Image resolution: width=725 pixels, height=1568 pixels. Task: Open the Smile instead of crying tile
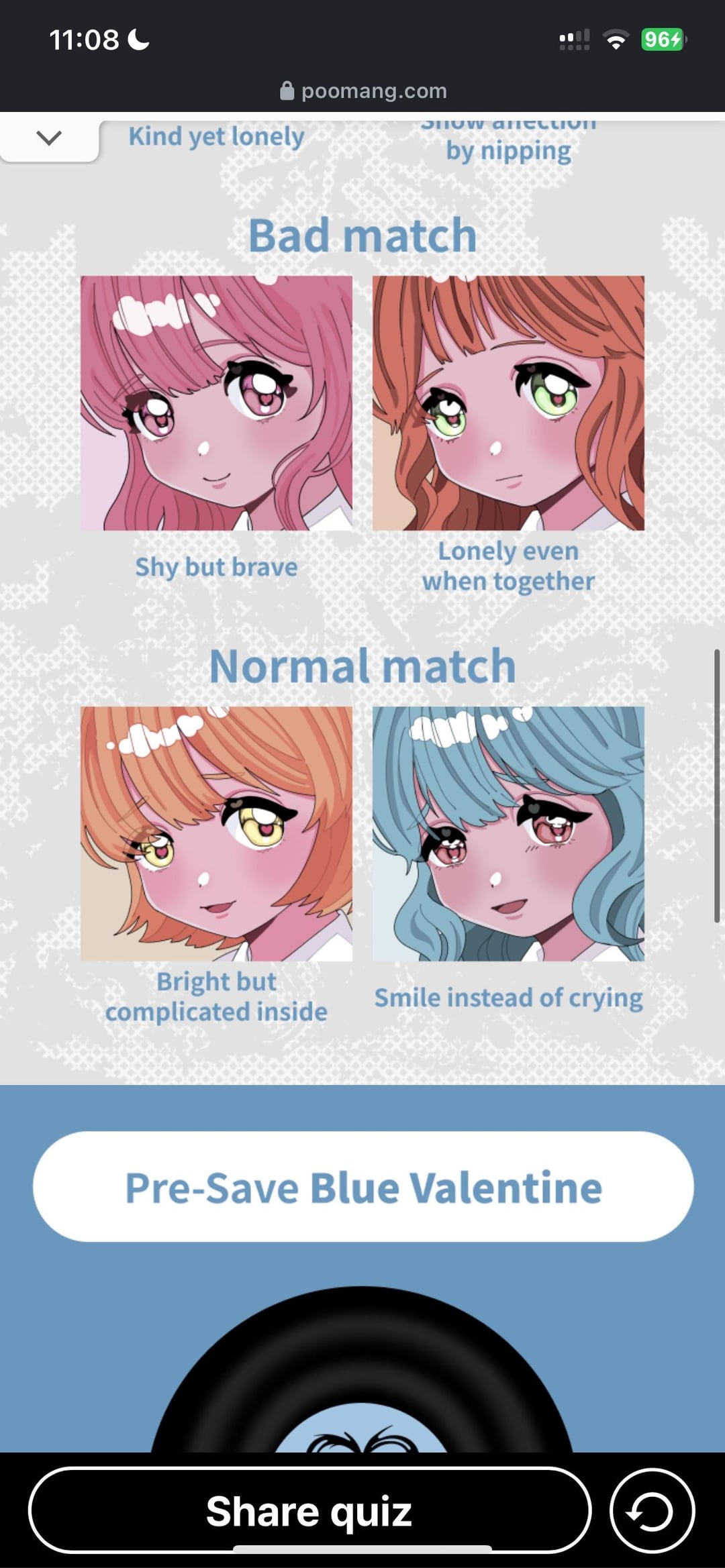508,833
